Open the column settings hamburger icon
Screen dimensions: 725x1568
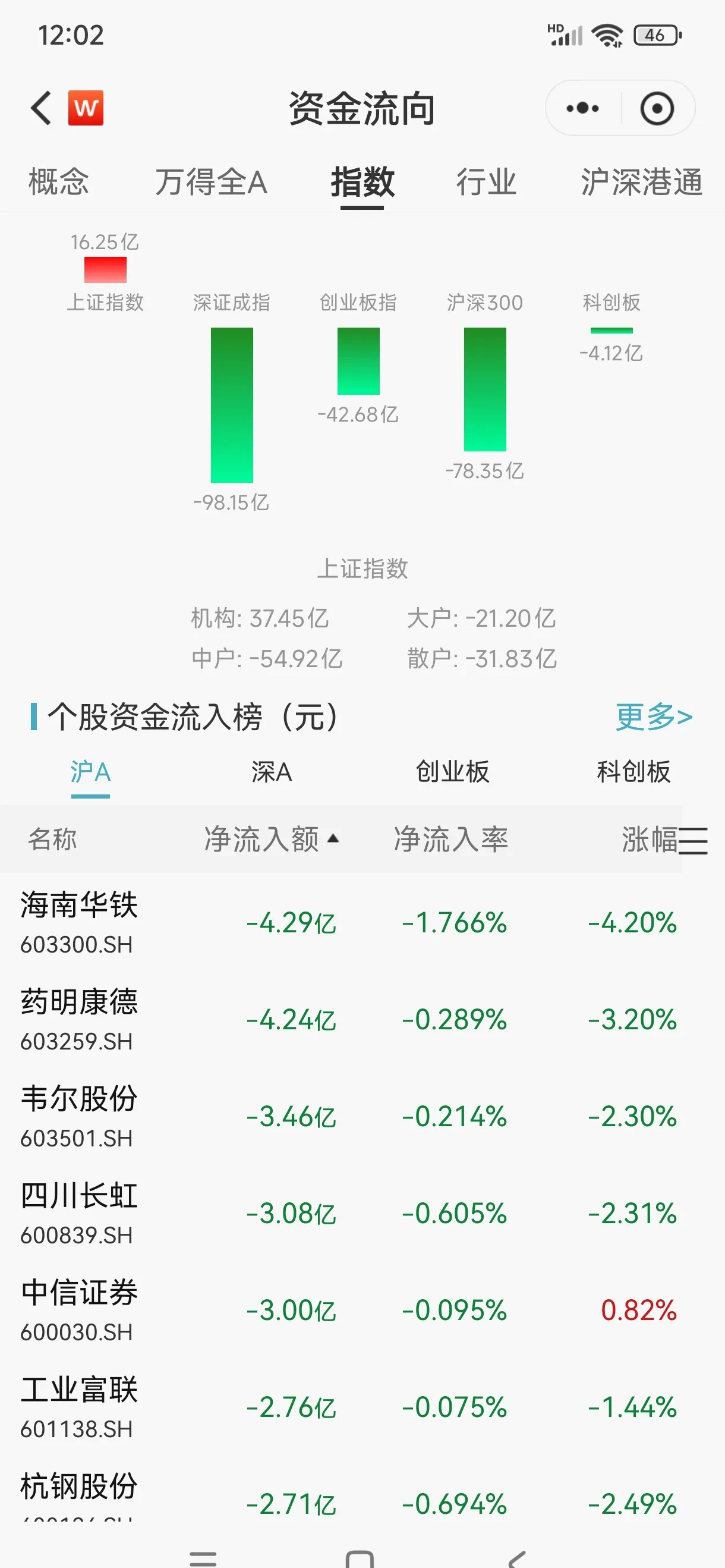(694, 840)
